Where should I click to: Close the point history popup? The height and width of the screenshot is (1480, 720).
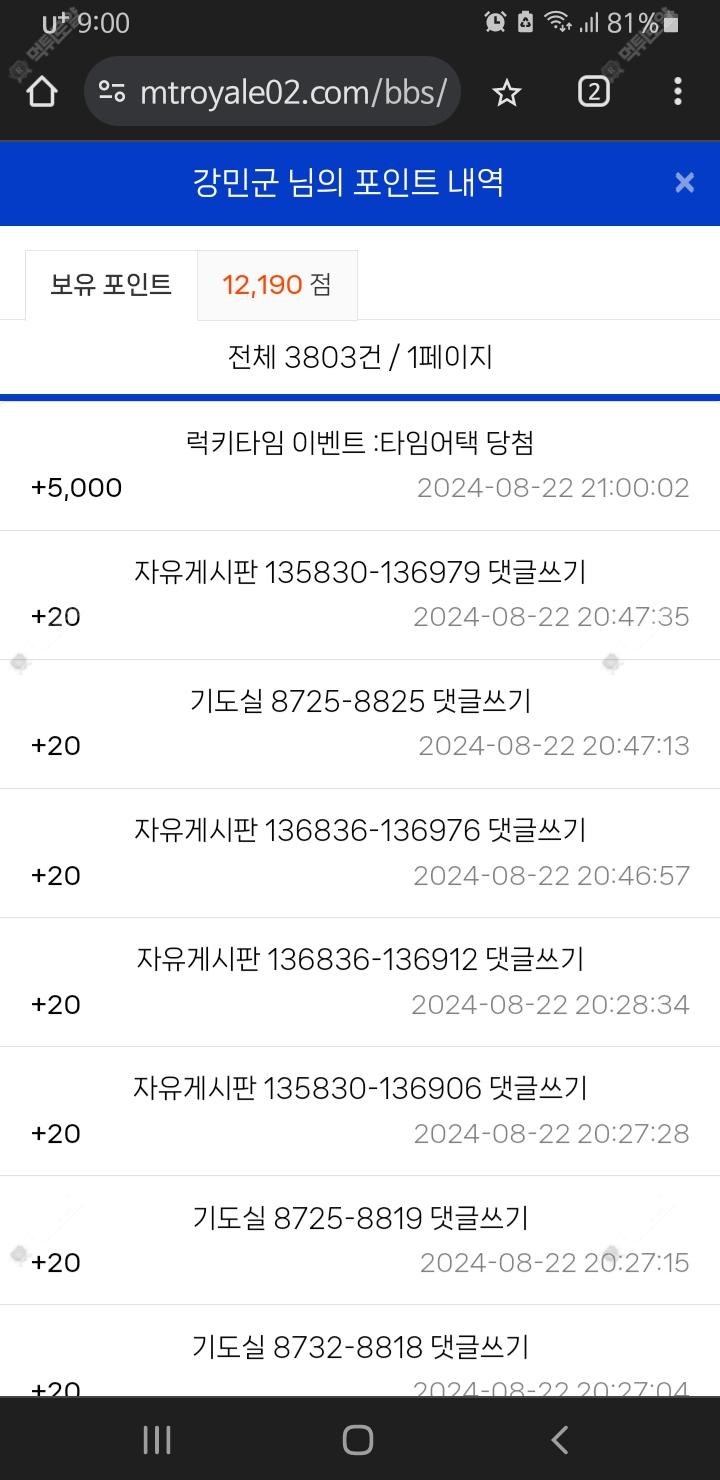(x=684, y=183)
